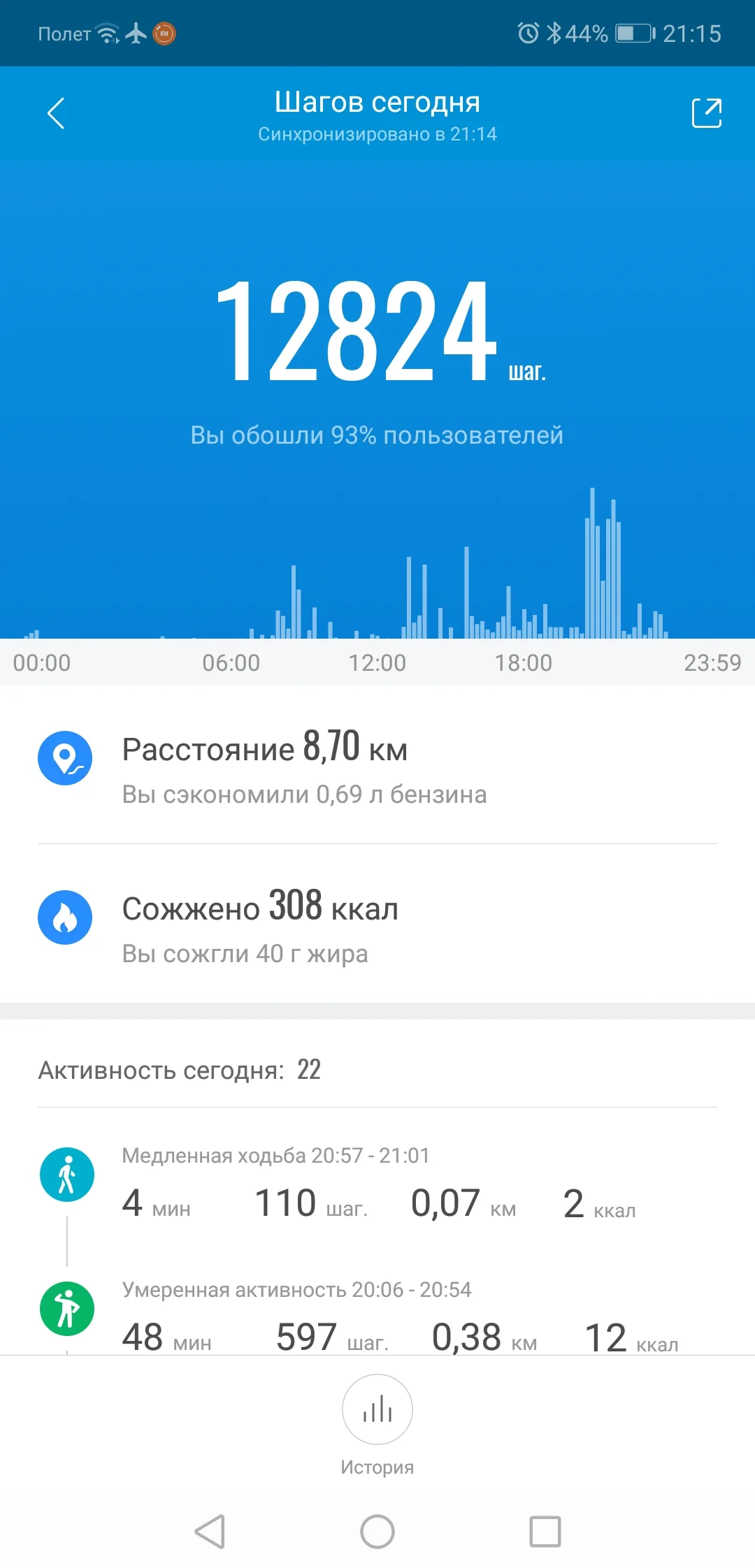Tap the tallest bar on the steps chart

[x=593, y=559]
